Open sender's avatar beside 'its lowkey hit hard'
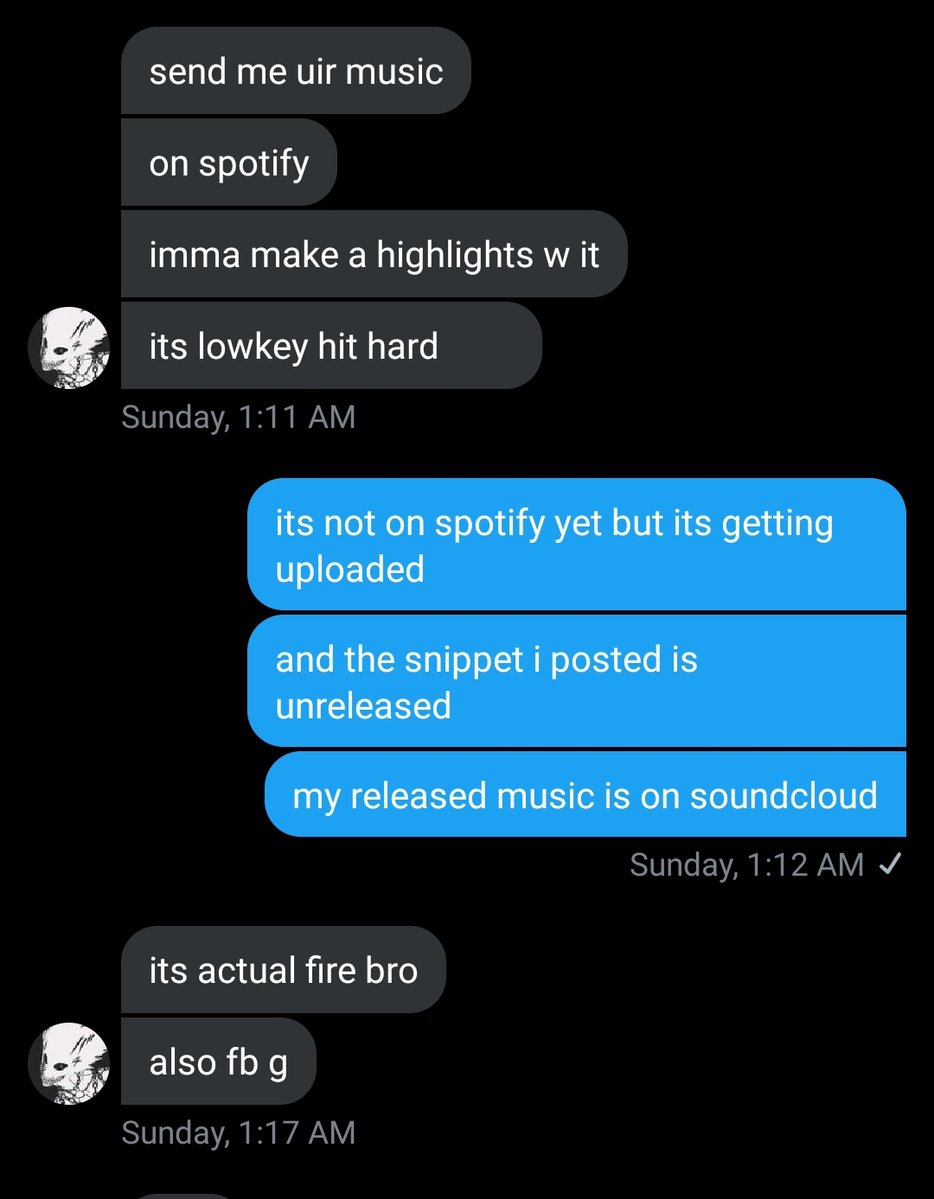This screenshot has width=934, height=1199. 68,347
